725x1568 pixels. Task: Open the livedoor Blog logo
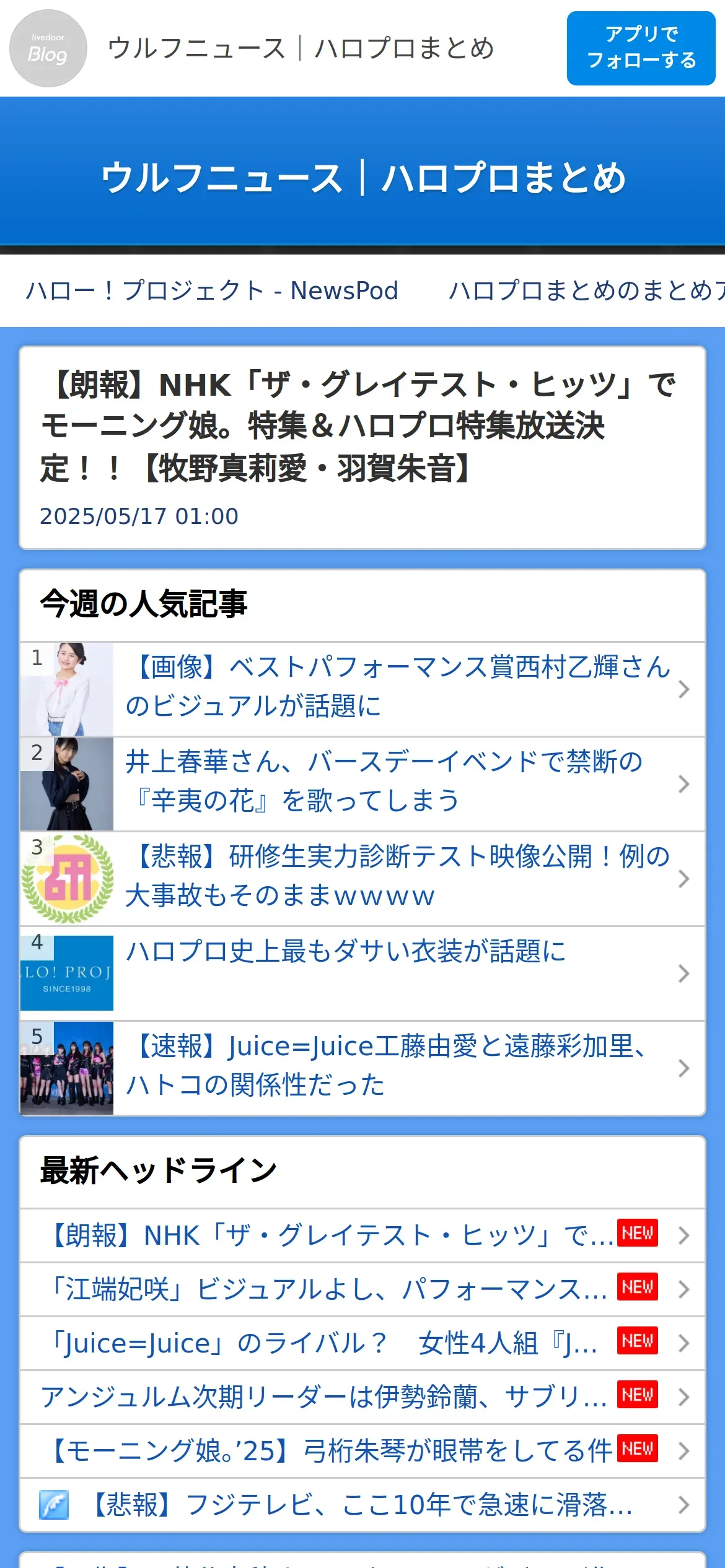48,48
